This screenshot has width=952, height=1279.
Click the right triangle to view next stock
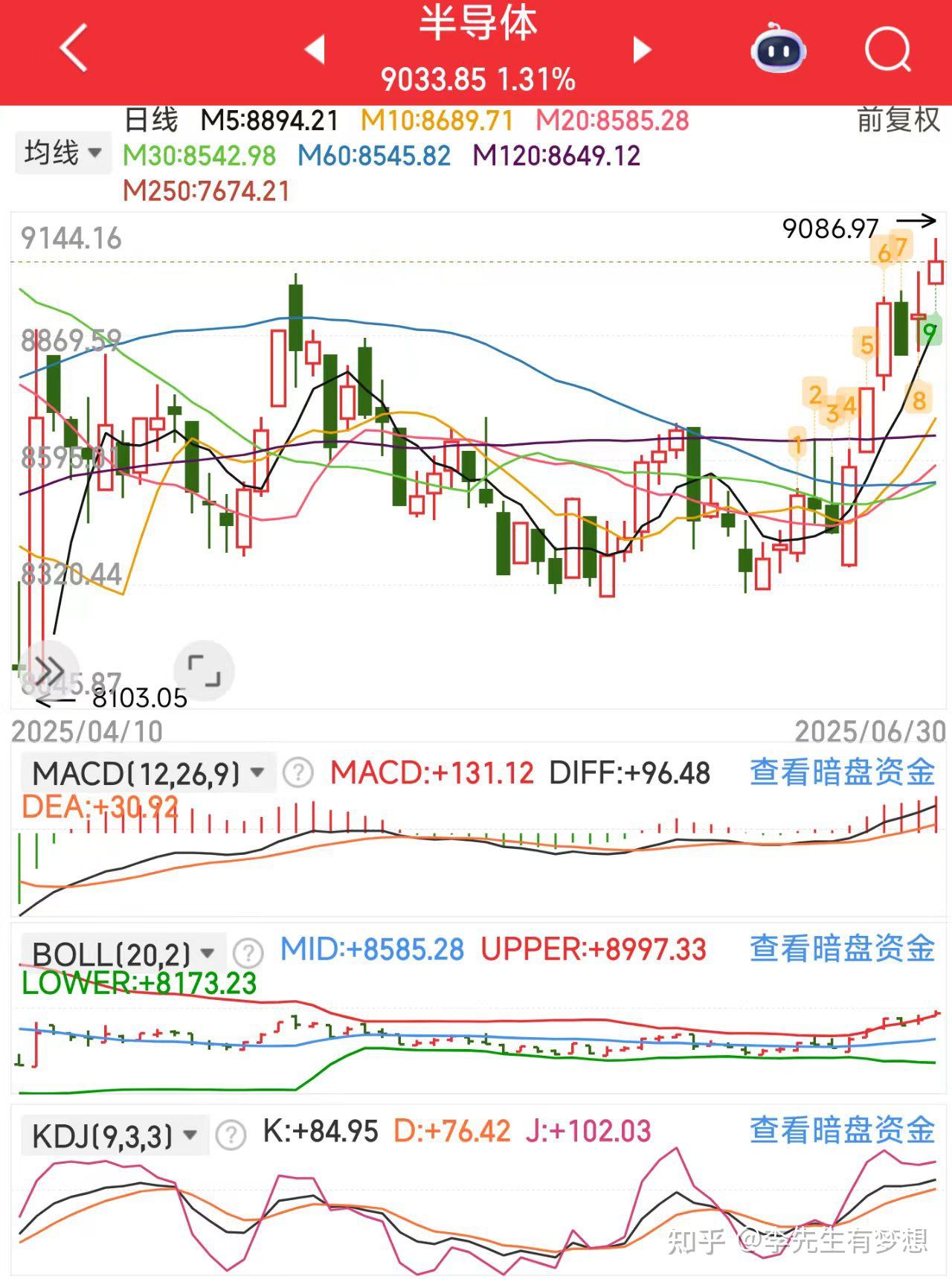click(641, 51)
